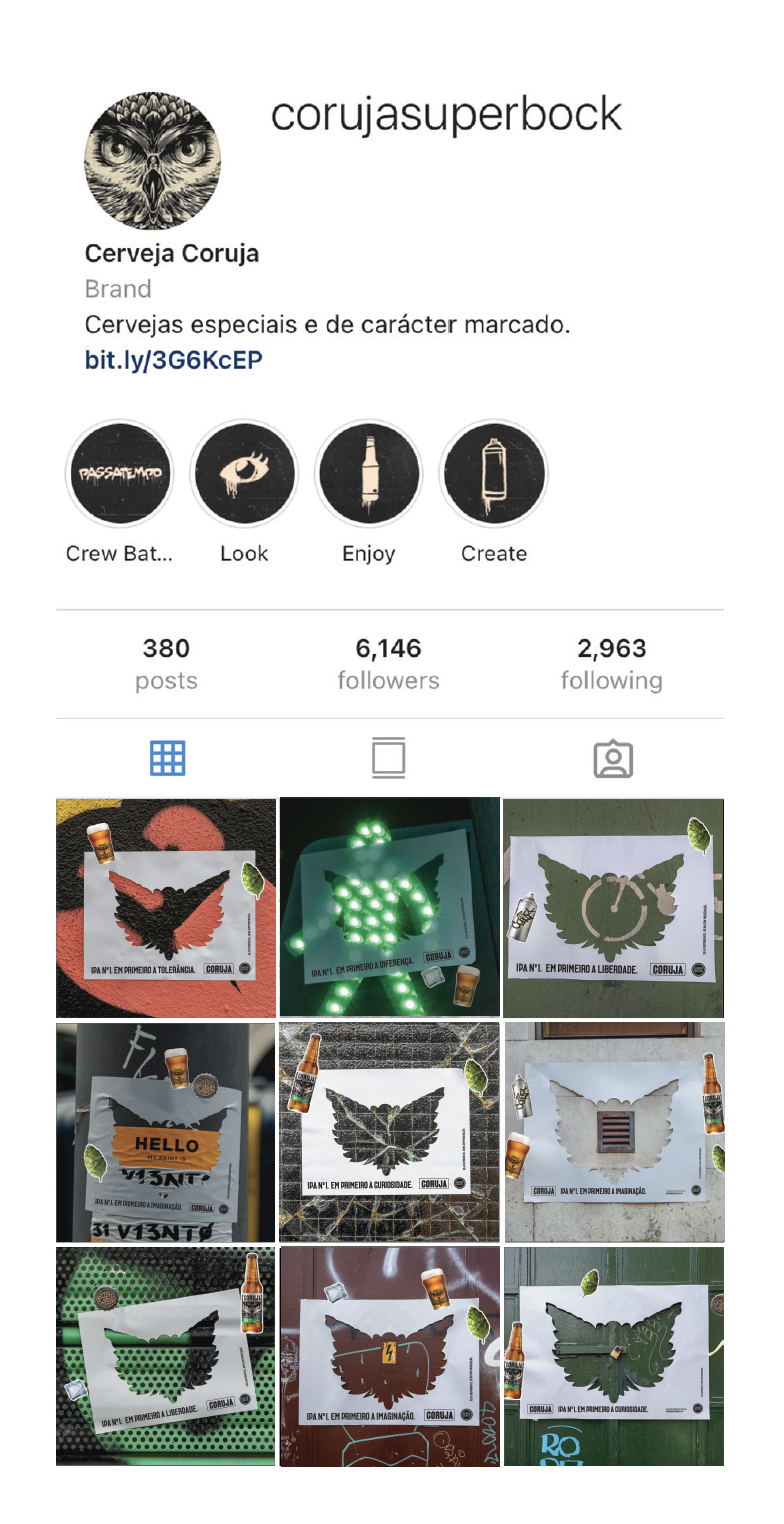Open the wall air vent poster post
784x1524 pixels.
[x=613, y=1132]
